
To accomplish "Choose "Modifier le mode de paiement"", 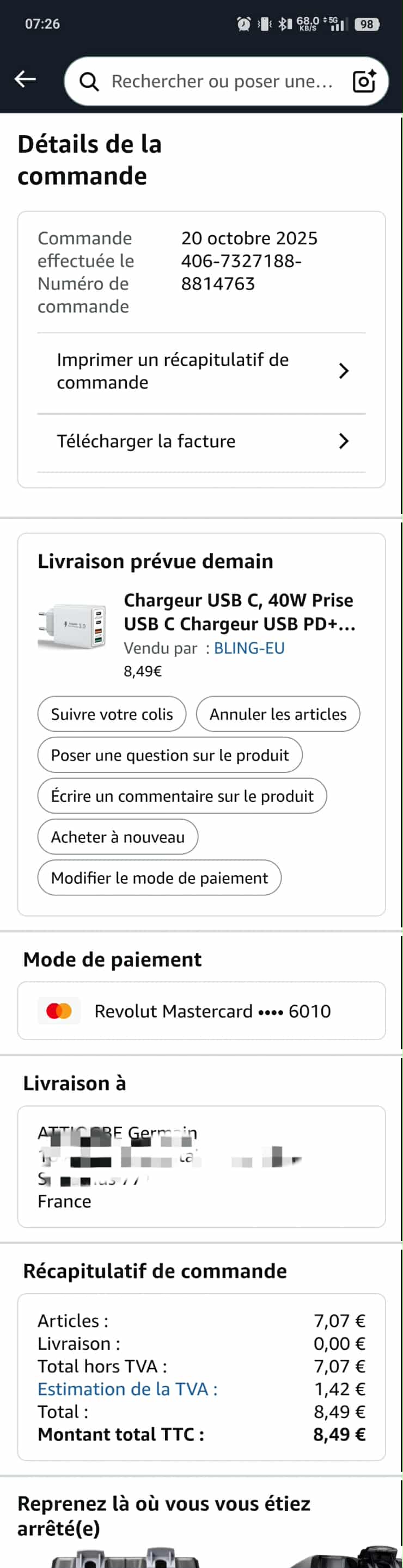I will (x=160, y=878).
